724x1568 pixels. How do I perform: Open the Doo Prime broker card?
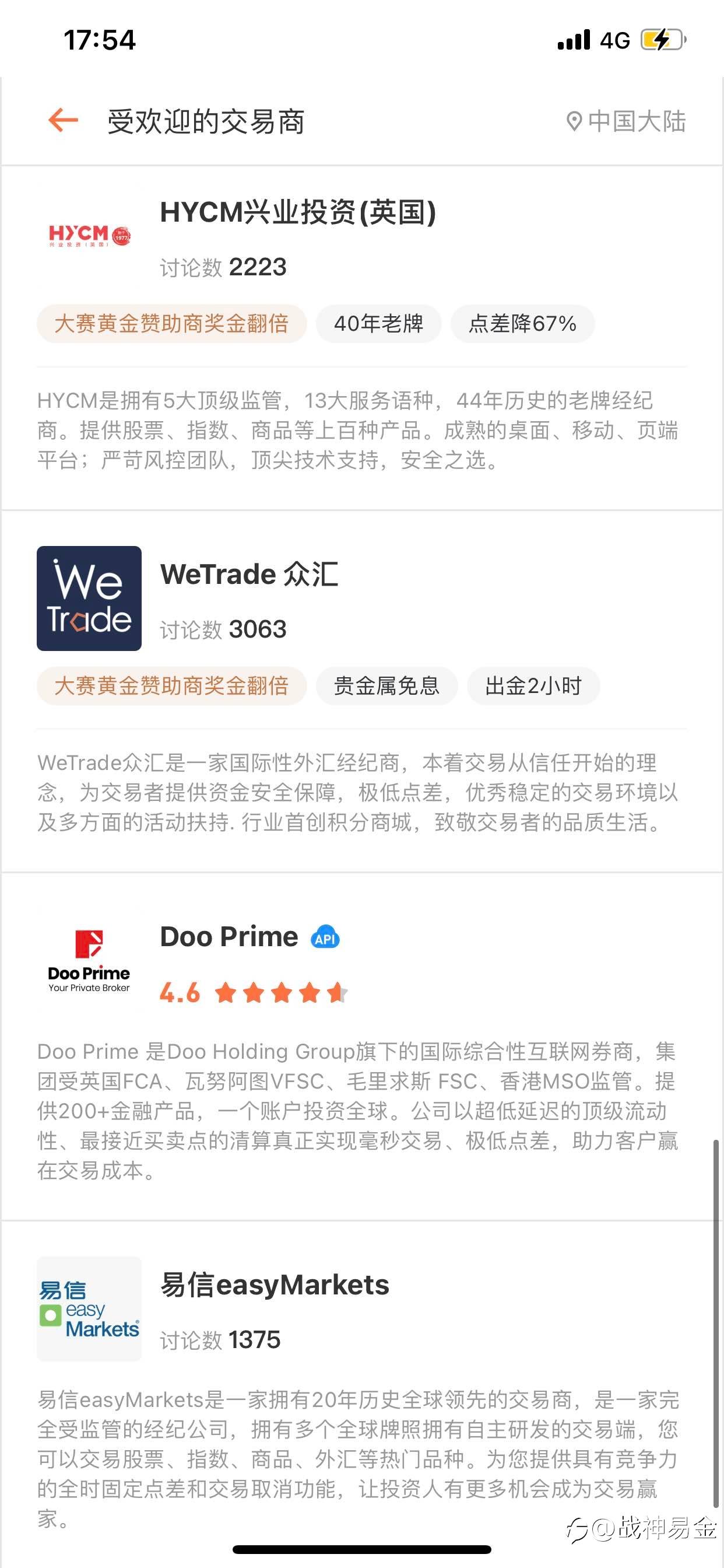[x=229, y=937]
